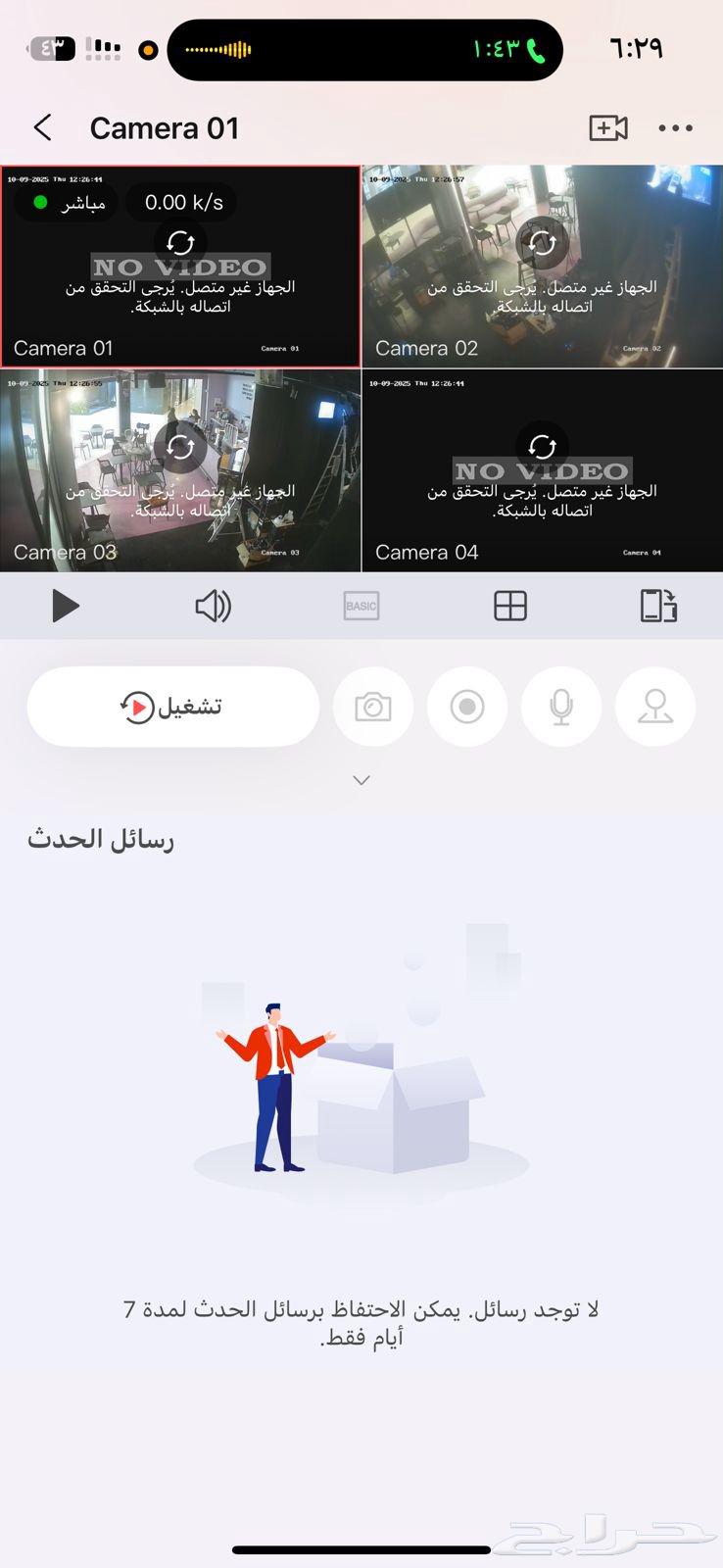
Task: Go back from Camera 01 screen
Action: pyautogui.click(x=42, y=127)
